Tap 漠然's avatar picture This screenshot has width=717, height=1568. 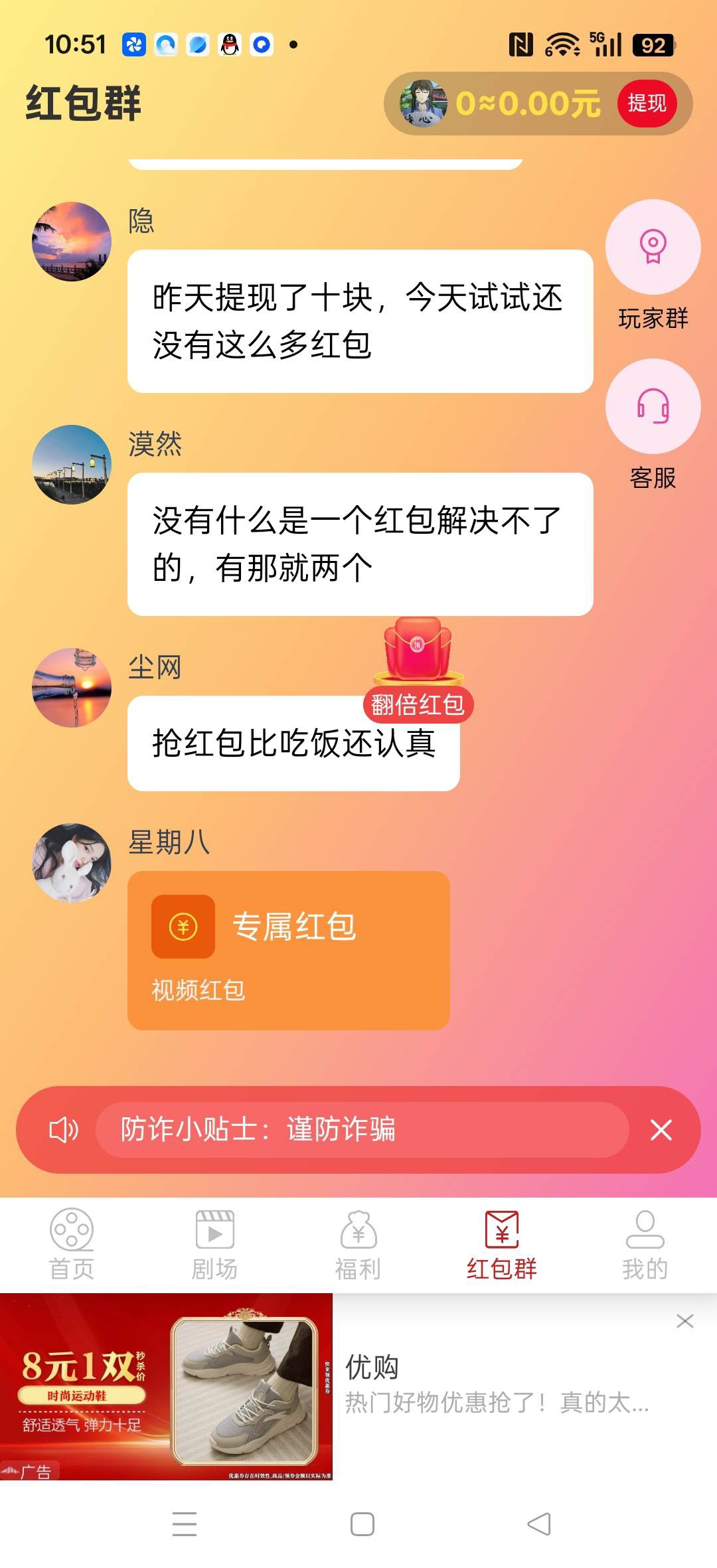coord(70,465)
